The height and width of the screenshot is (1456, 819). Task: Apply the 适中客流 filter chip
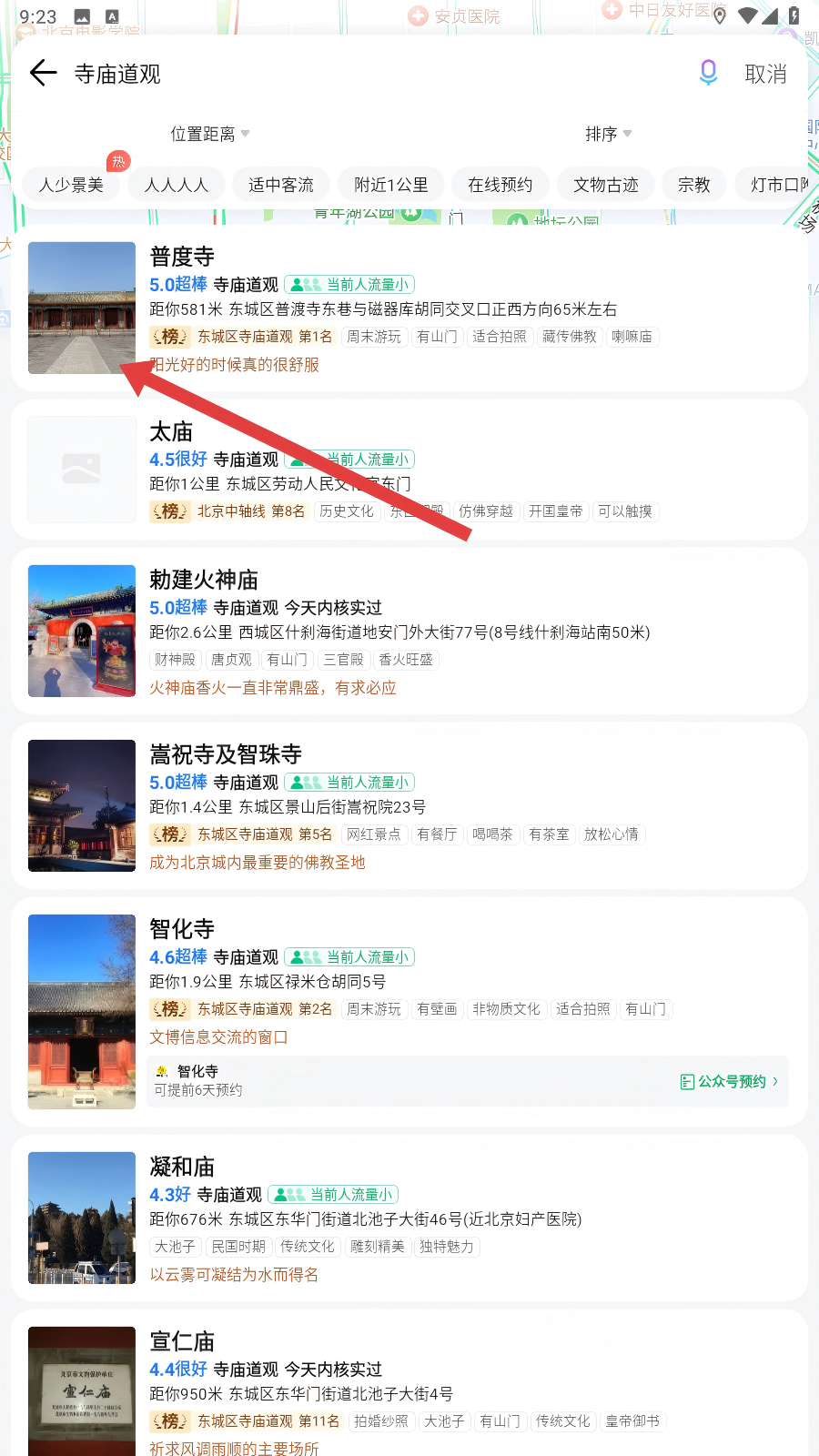coord(280,185)
